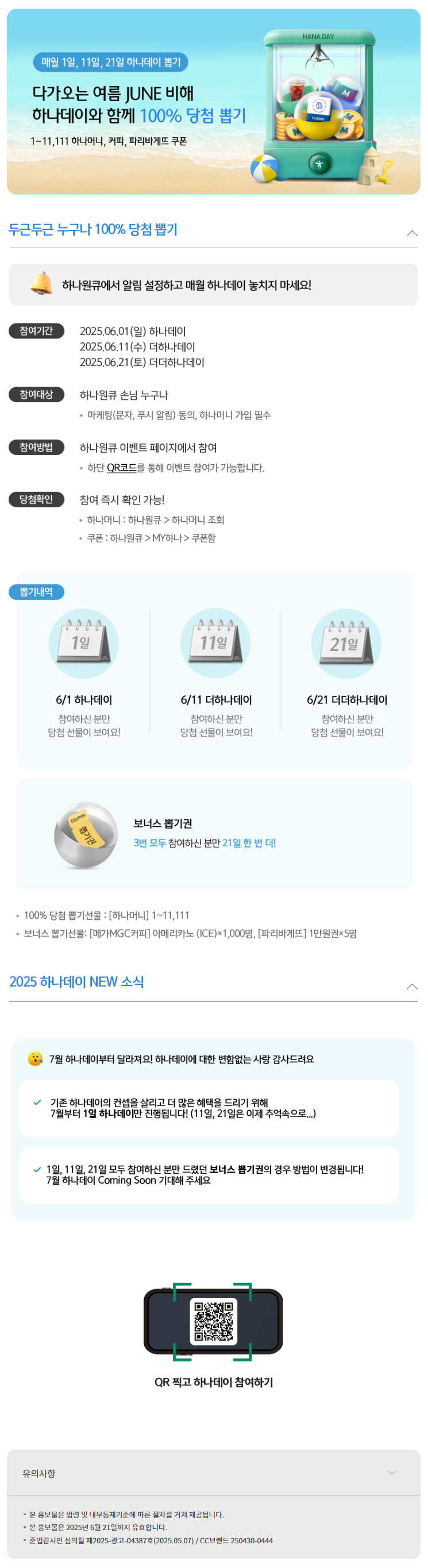Collapse the 두근두근 누구나 100% 당첨 뽑기 section
Screen dimensions: 428x1568
tap(411, 234)
